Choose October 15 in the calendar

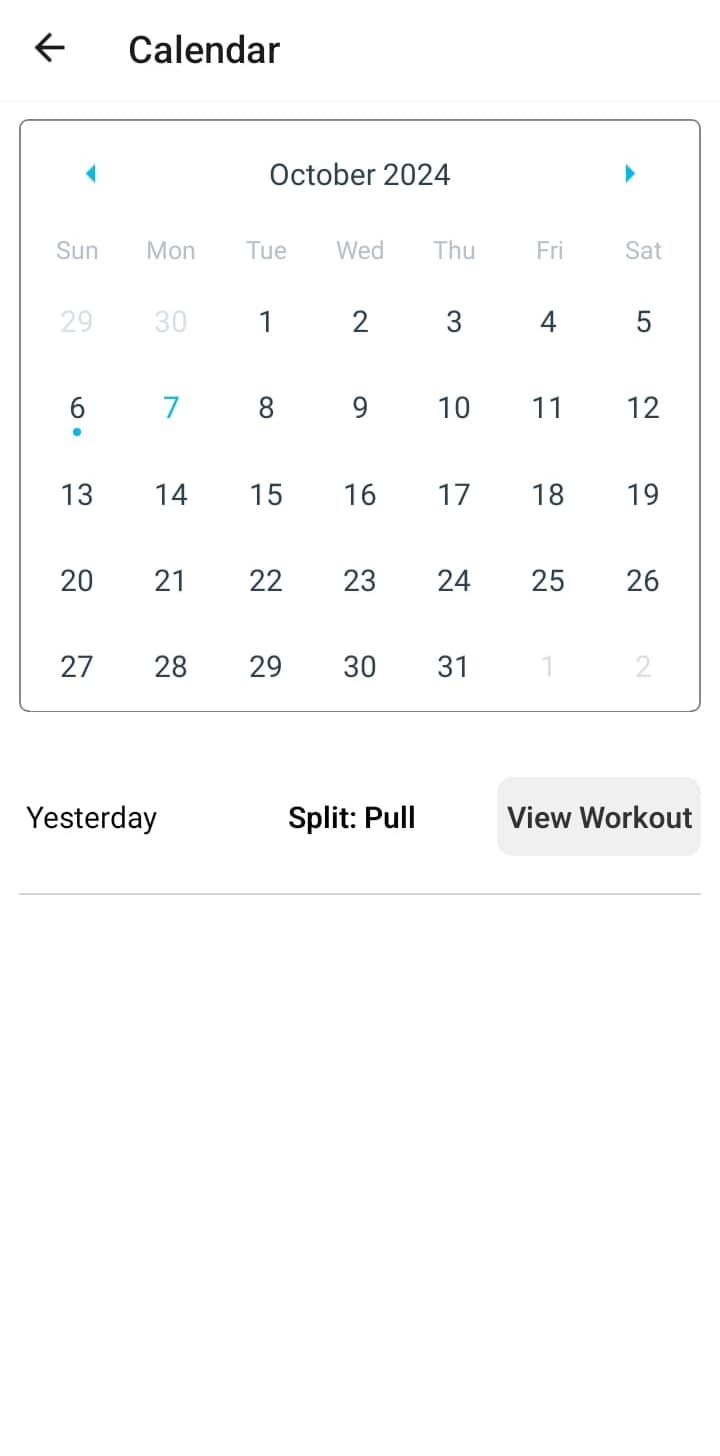[266, 495]
